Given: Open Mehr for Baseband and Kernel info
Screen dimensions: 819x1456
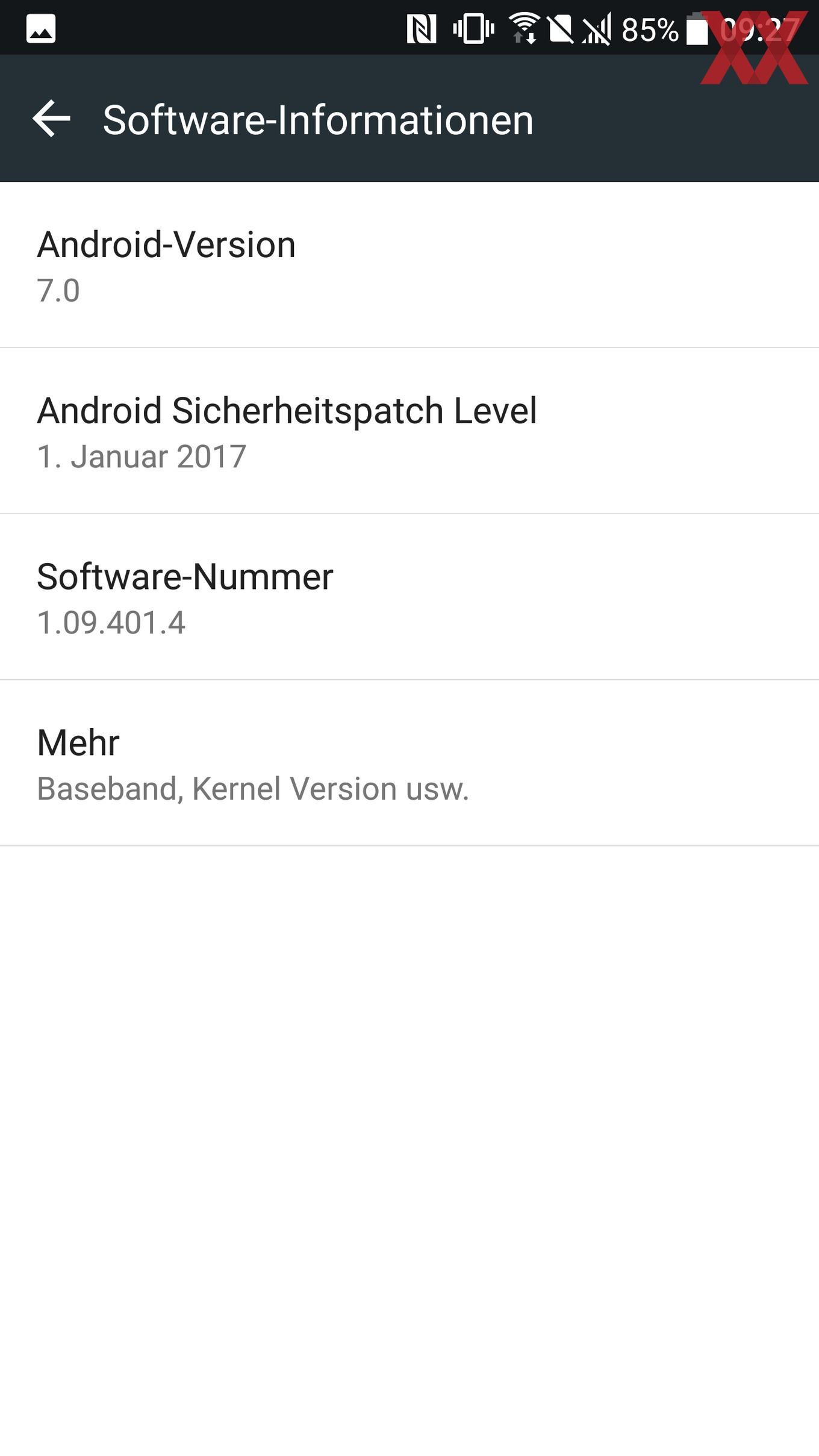Looking at the screenshot, I should [x=409, y=764].
